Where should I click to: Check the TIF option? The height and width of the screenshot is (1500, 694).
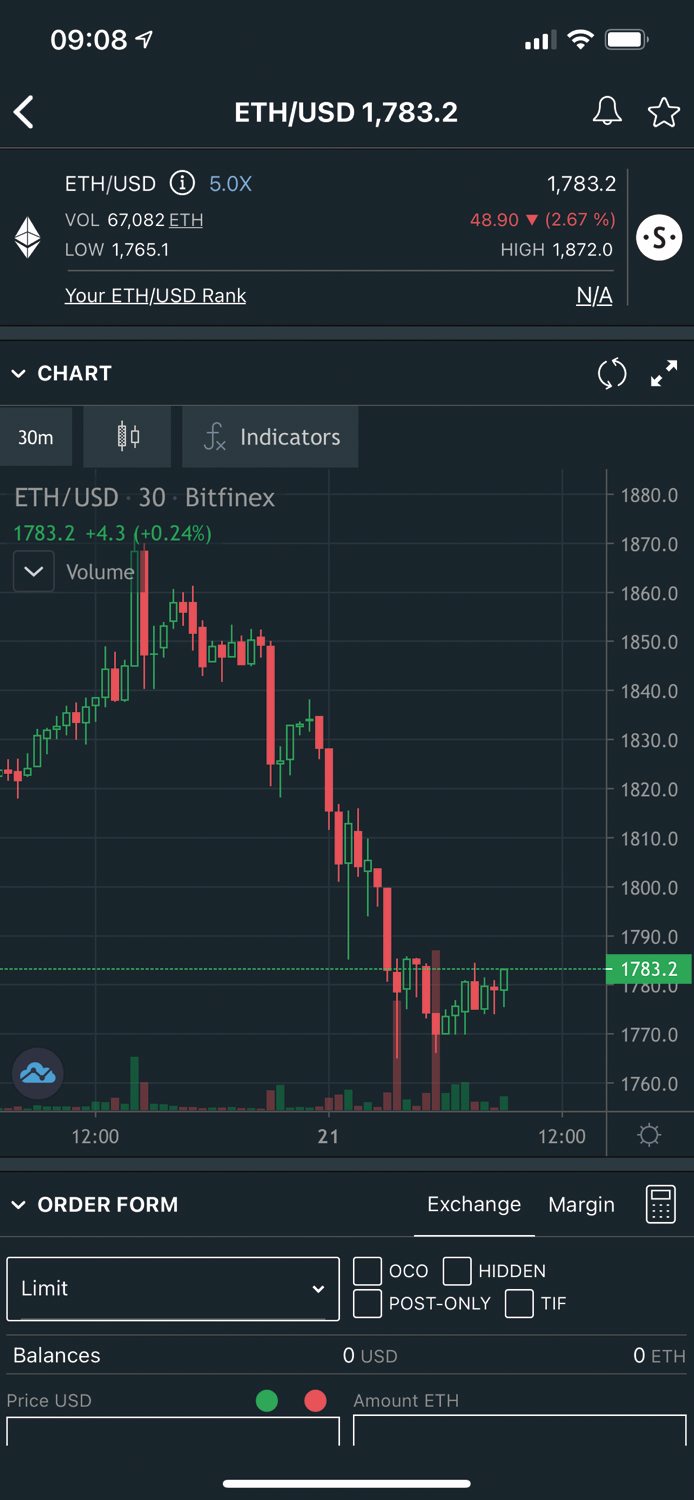pos(519,1303)
